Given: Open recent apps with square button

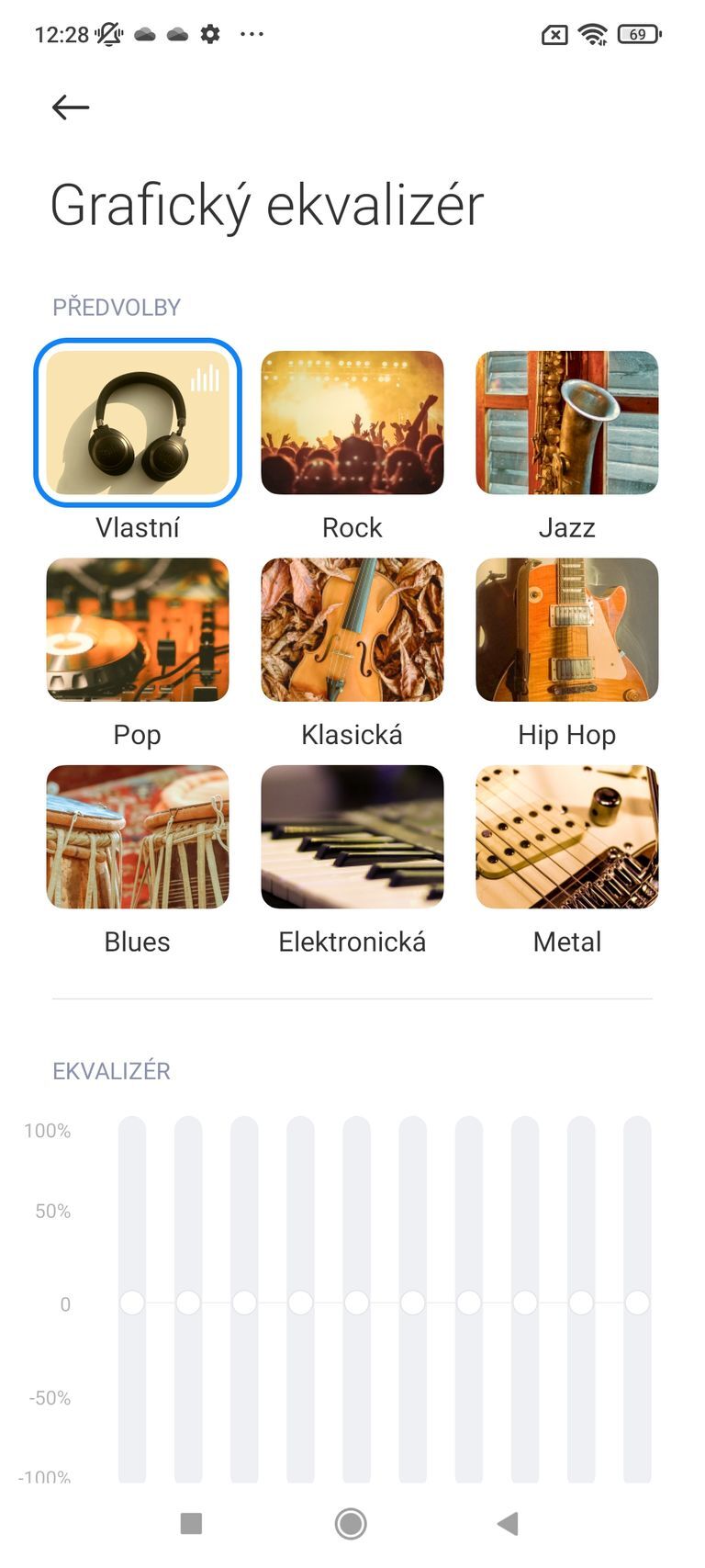Looking at the screenshot, I should pos(191,1524).
